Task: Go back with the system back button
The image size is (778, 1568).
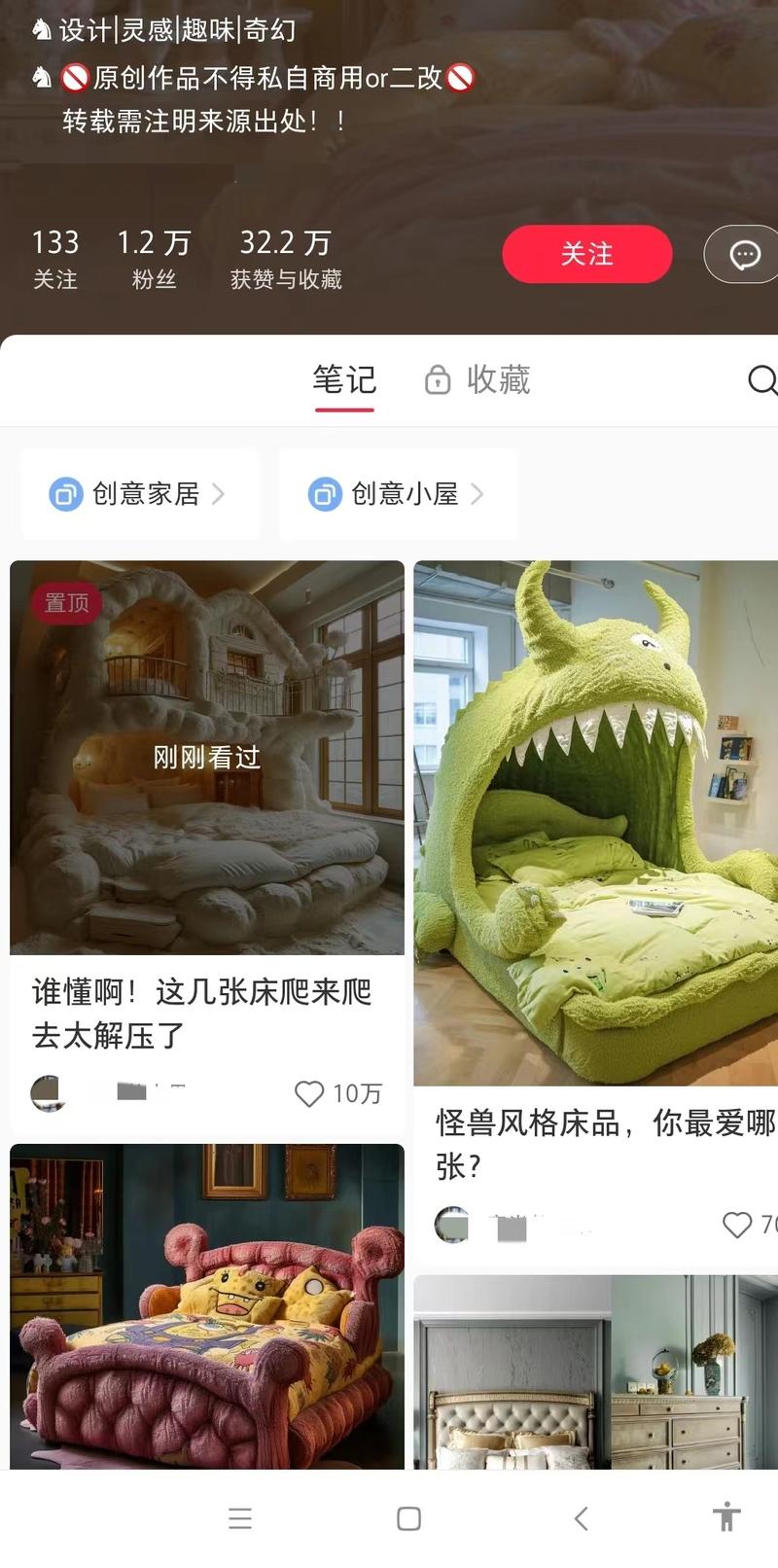Action: pos(581,1518)
